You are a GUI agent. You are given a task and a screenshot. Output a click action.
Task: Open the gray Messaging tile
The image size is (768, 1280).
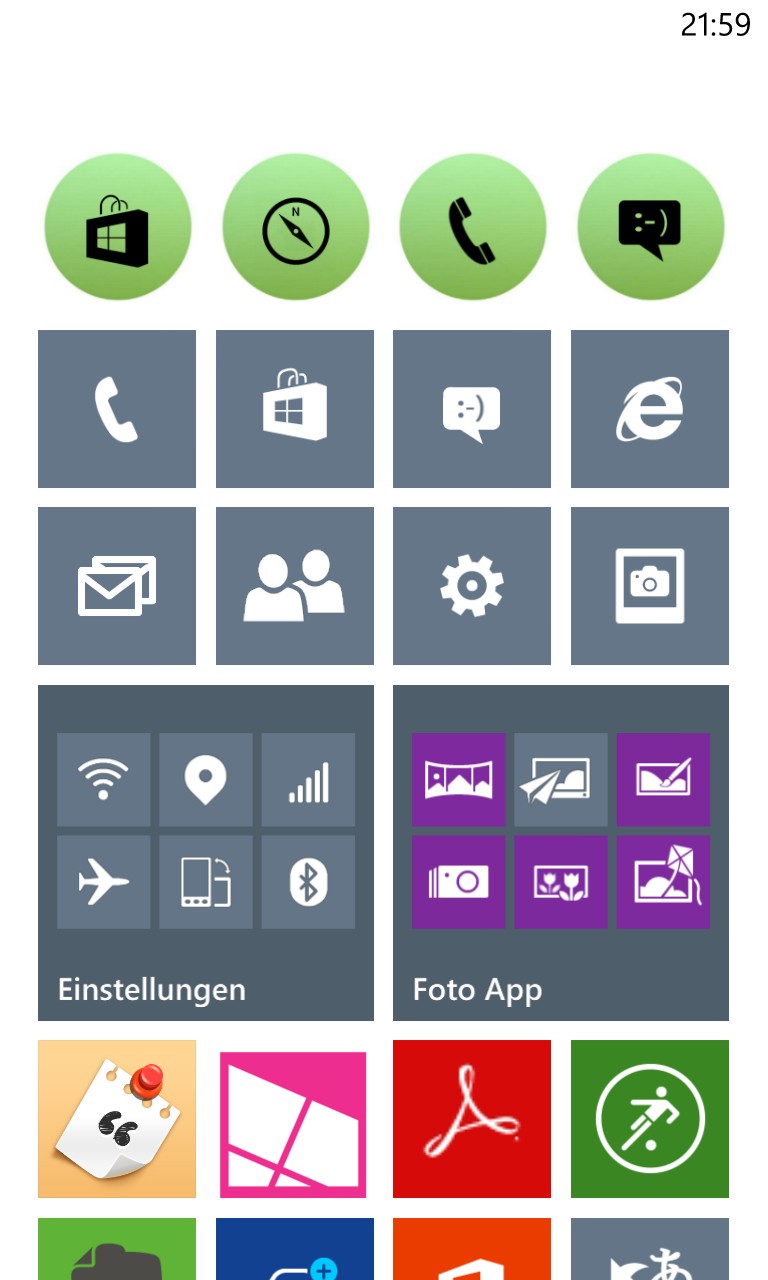tap(472, 409)
